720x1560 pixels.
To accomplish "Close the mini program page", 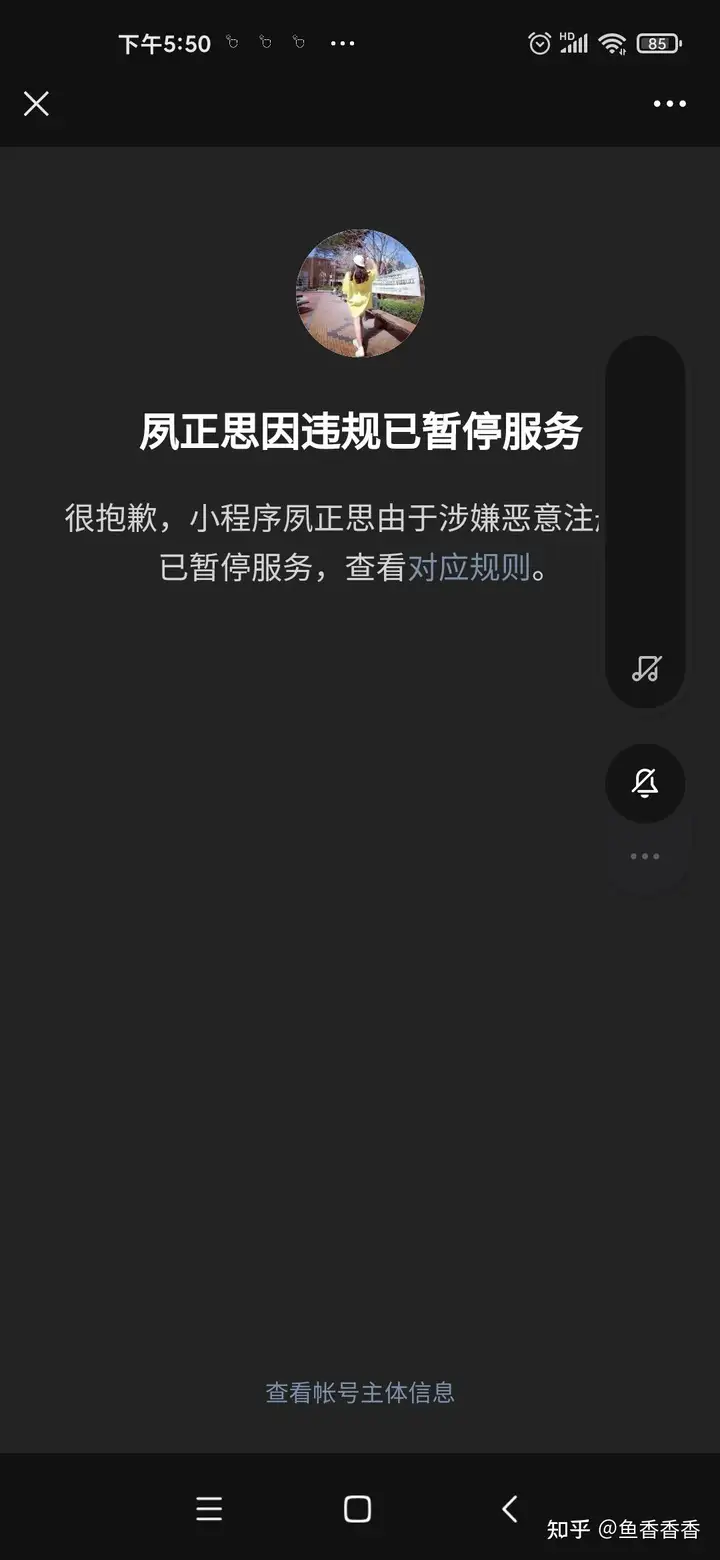I will point(36,103).
